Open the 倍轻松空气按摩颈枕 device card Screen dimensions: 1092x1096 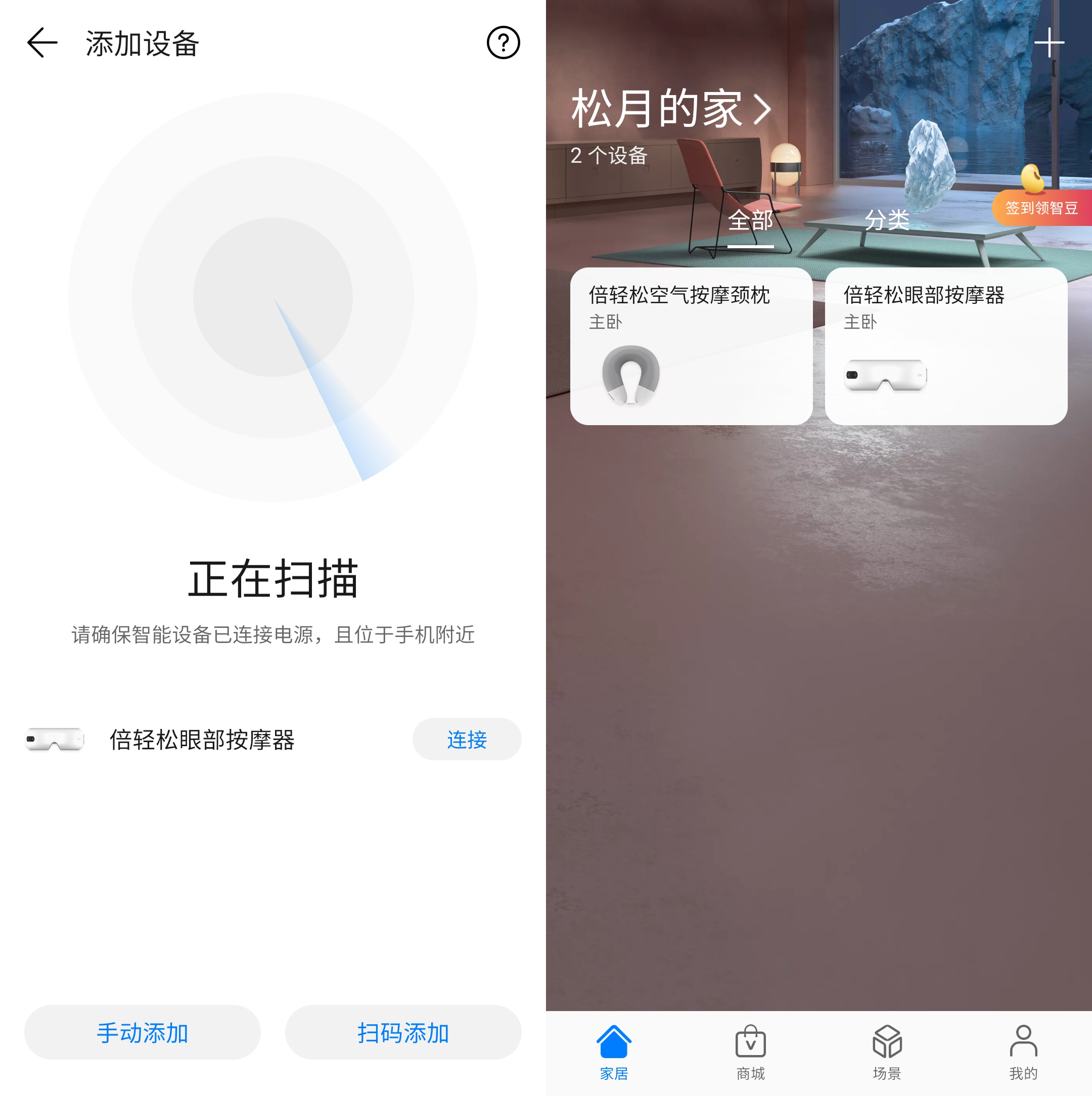click(691, 346)
